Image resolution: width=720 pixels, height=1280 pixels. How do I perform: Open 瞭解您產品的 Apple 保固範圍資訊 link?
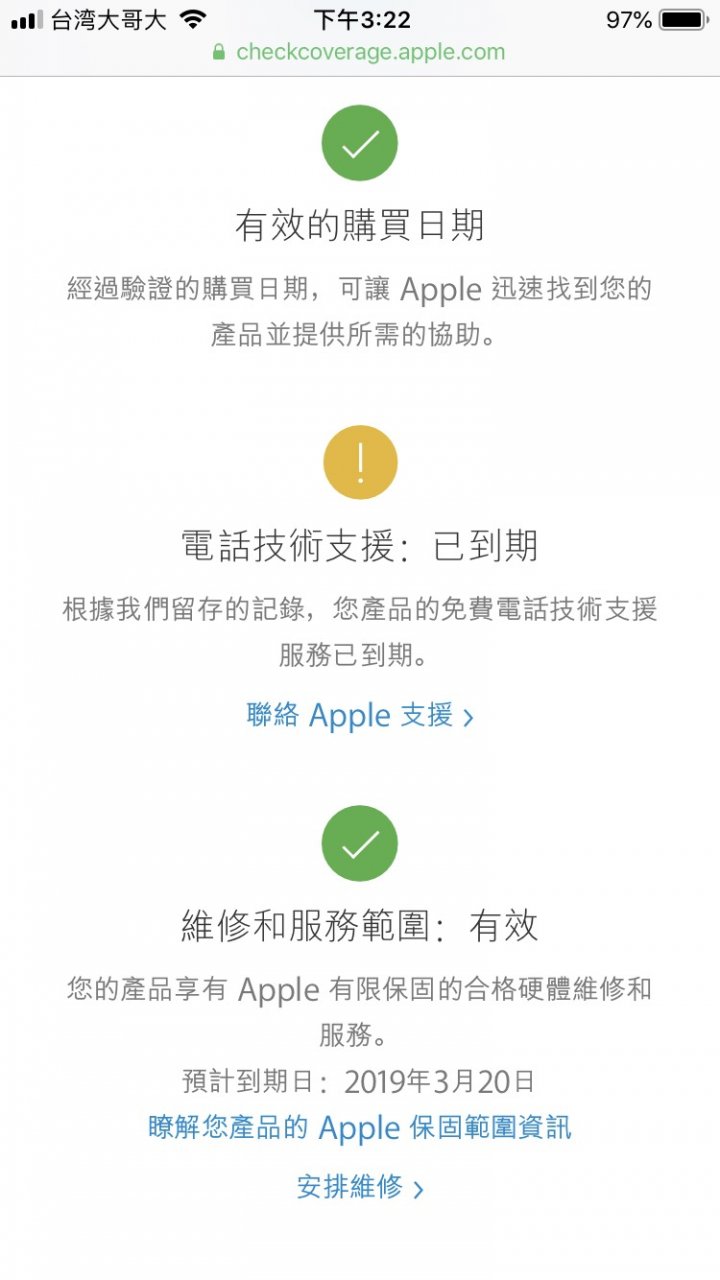(x=360, y=1128)
